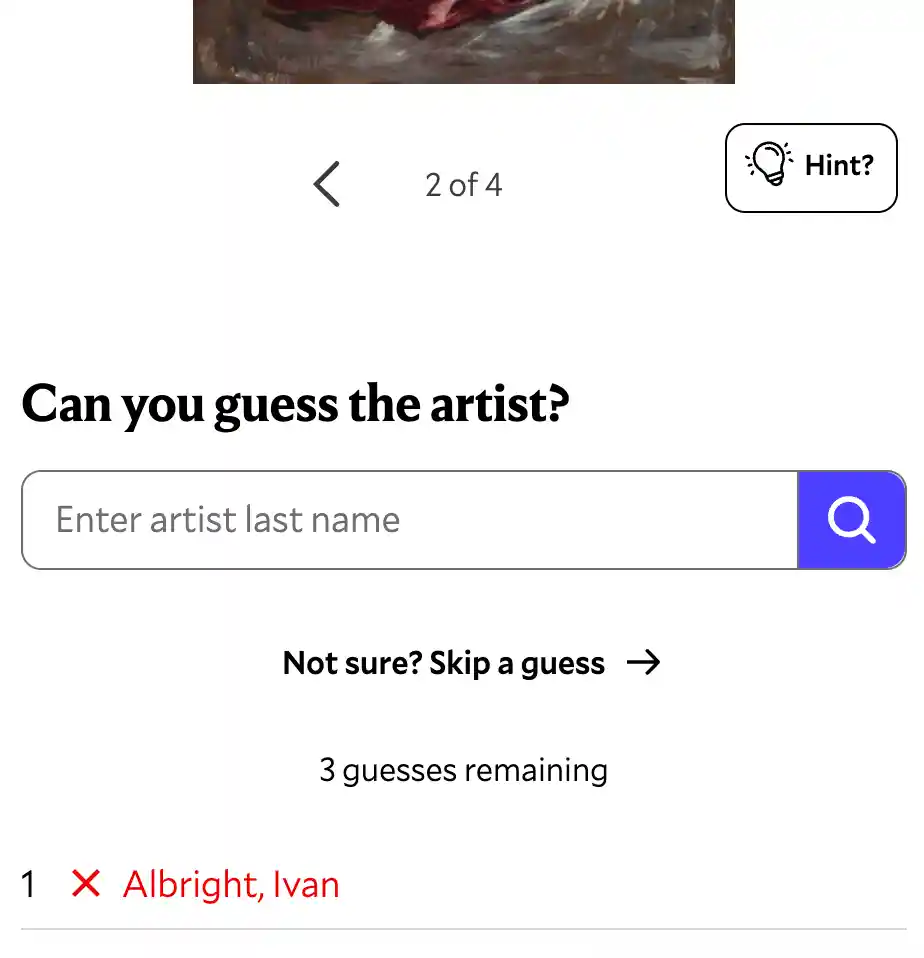Click the red X beside Albright, Ivan
Viewport: 924px width, 958px height.
click(x=87, y=884)
